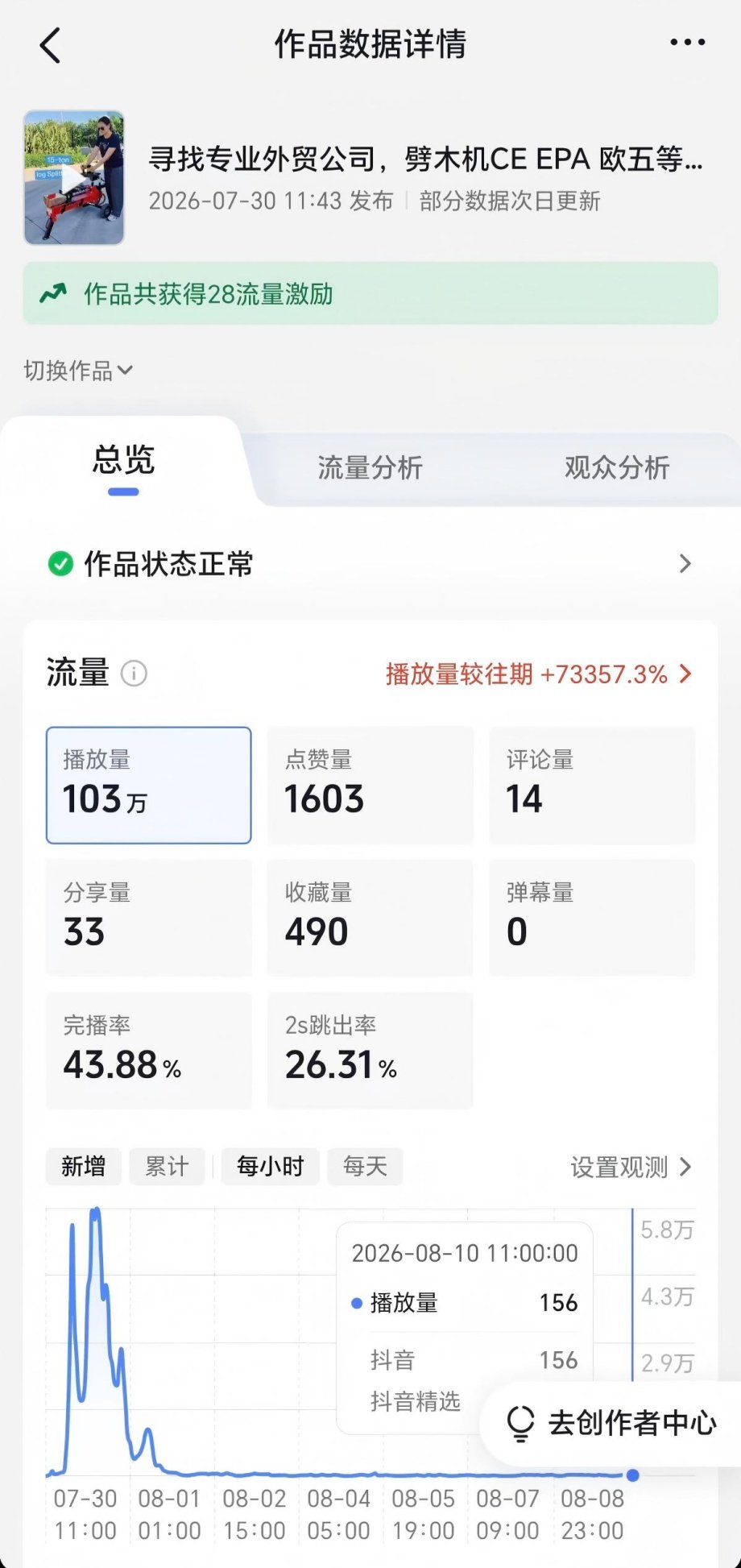
Task: Select the 播放量 metric card
Action: (x=149, y=786)
